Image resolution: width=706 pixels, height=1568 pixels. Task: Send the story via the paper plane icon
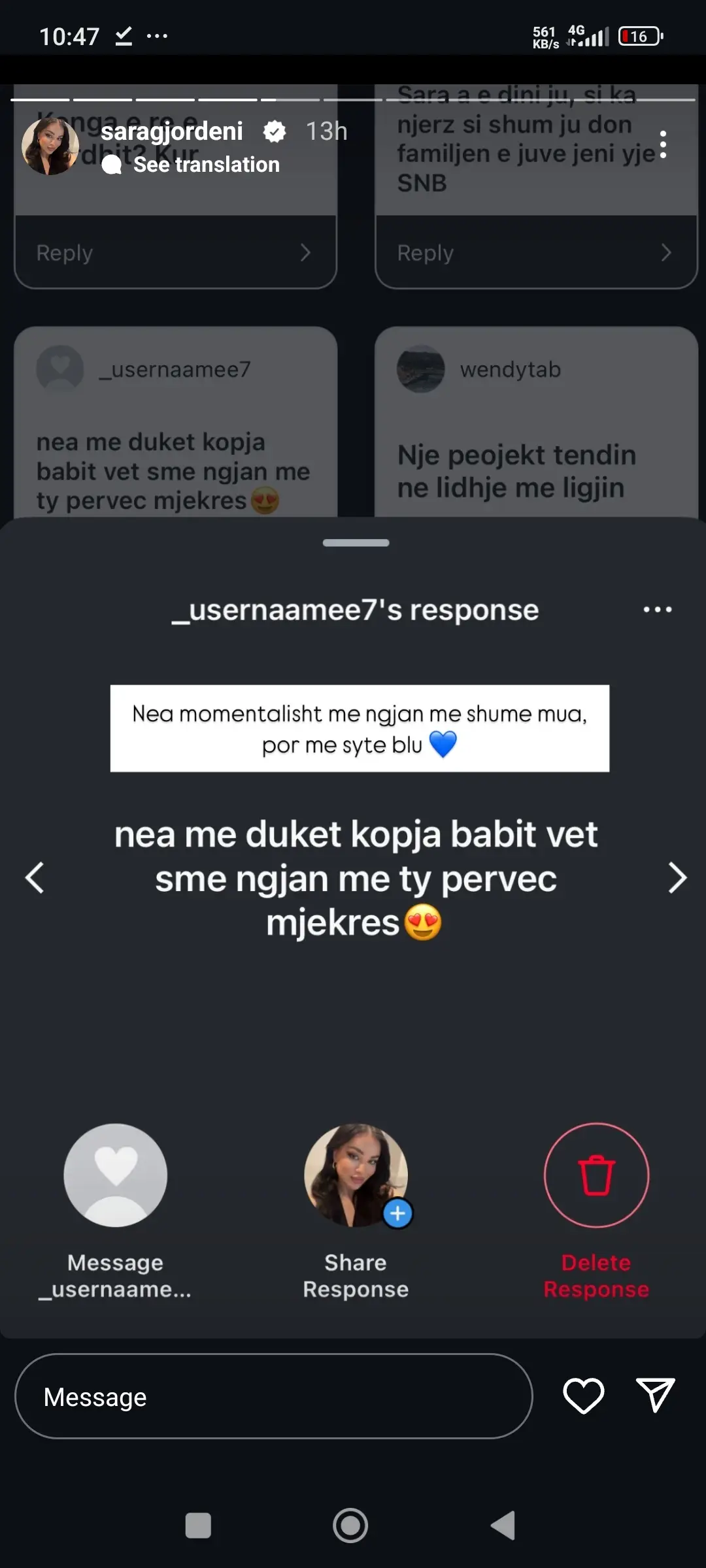click(x=655, y=1396)
